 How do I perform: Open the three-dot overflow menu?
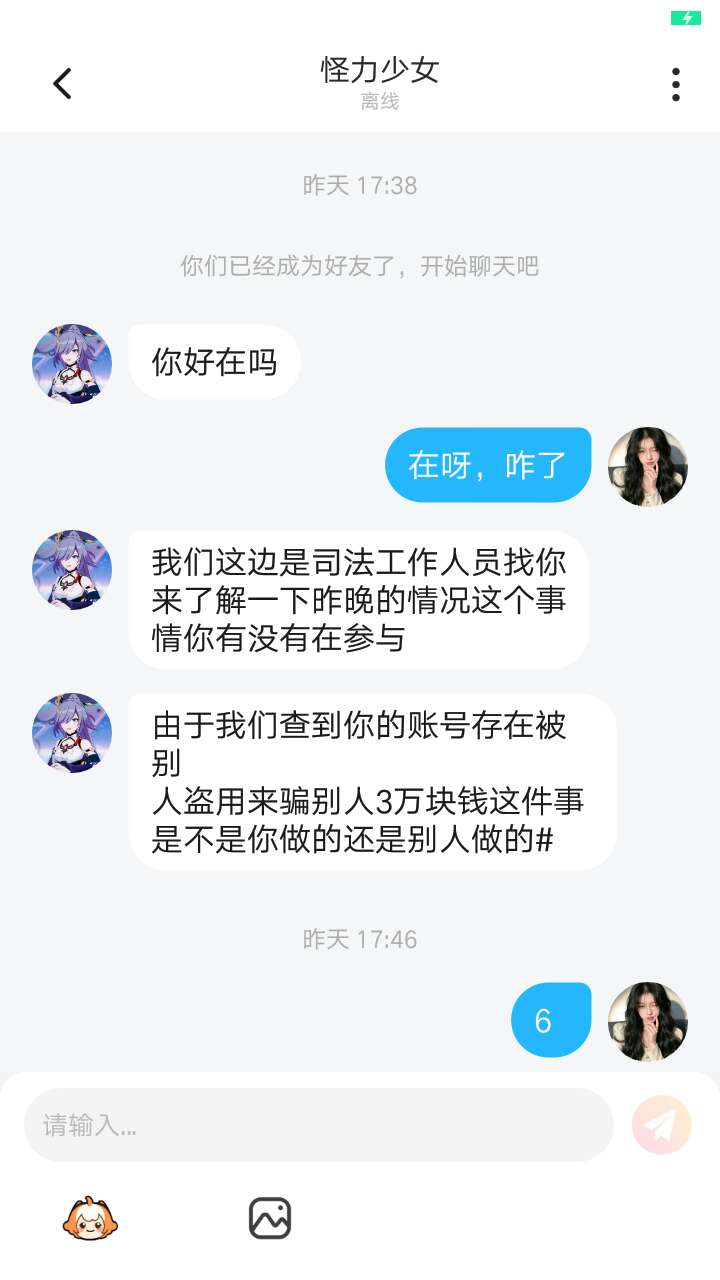676,84
